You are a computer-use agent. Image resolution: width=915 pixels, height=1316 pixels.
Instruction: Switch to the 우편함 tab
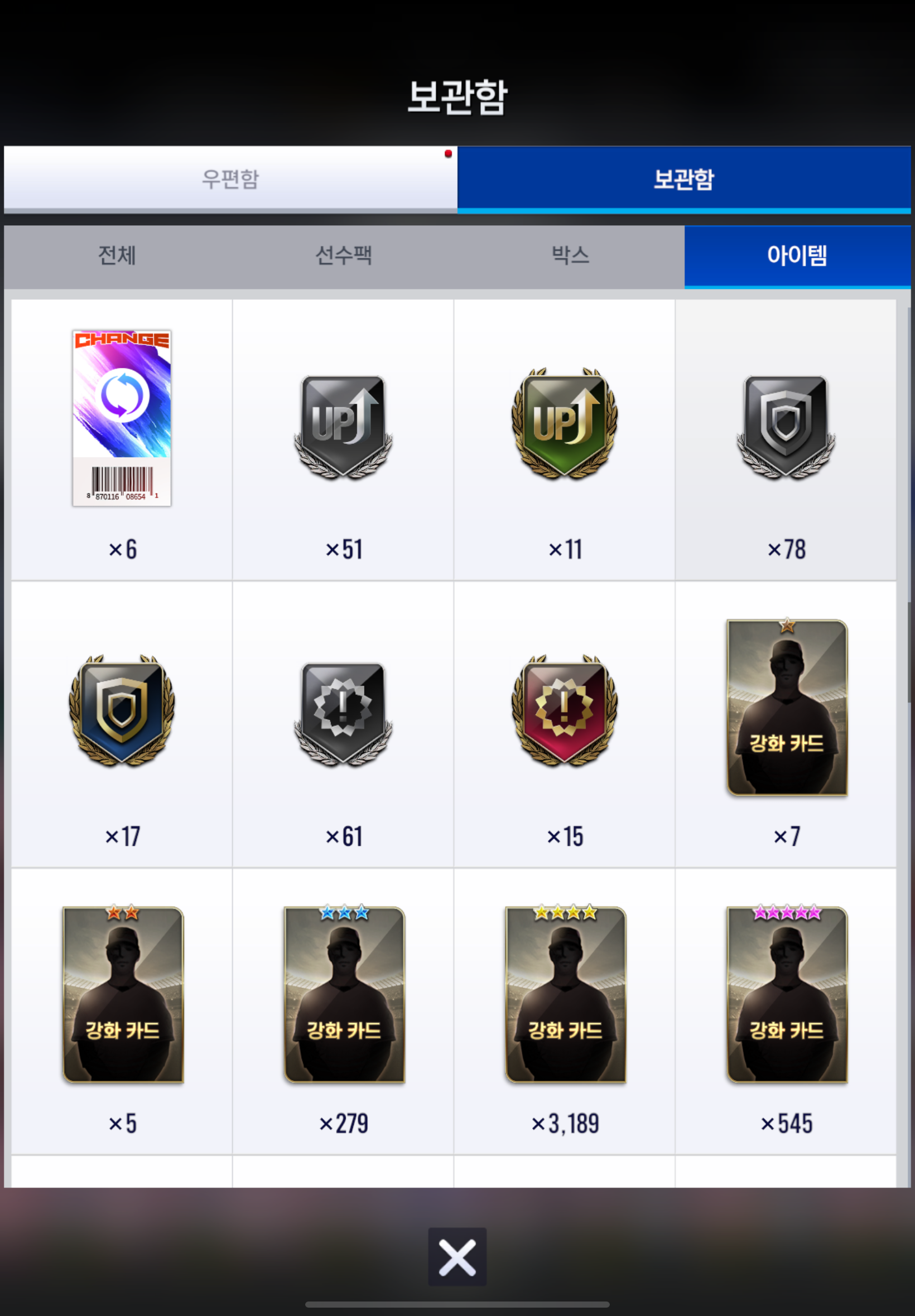point(230,179)
